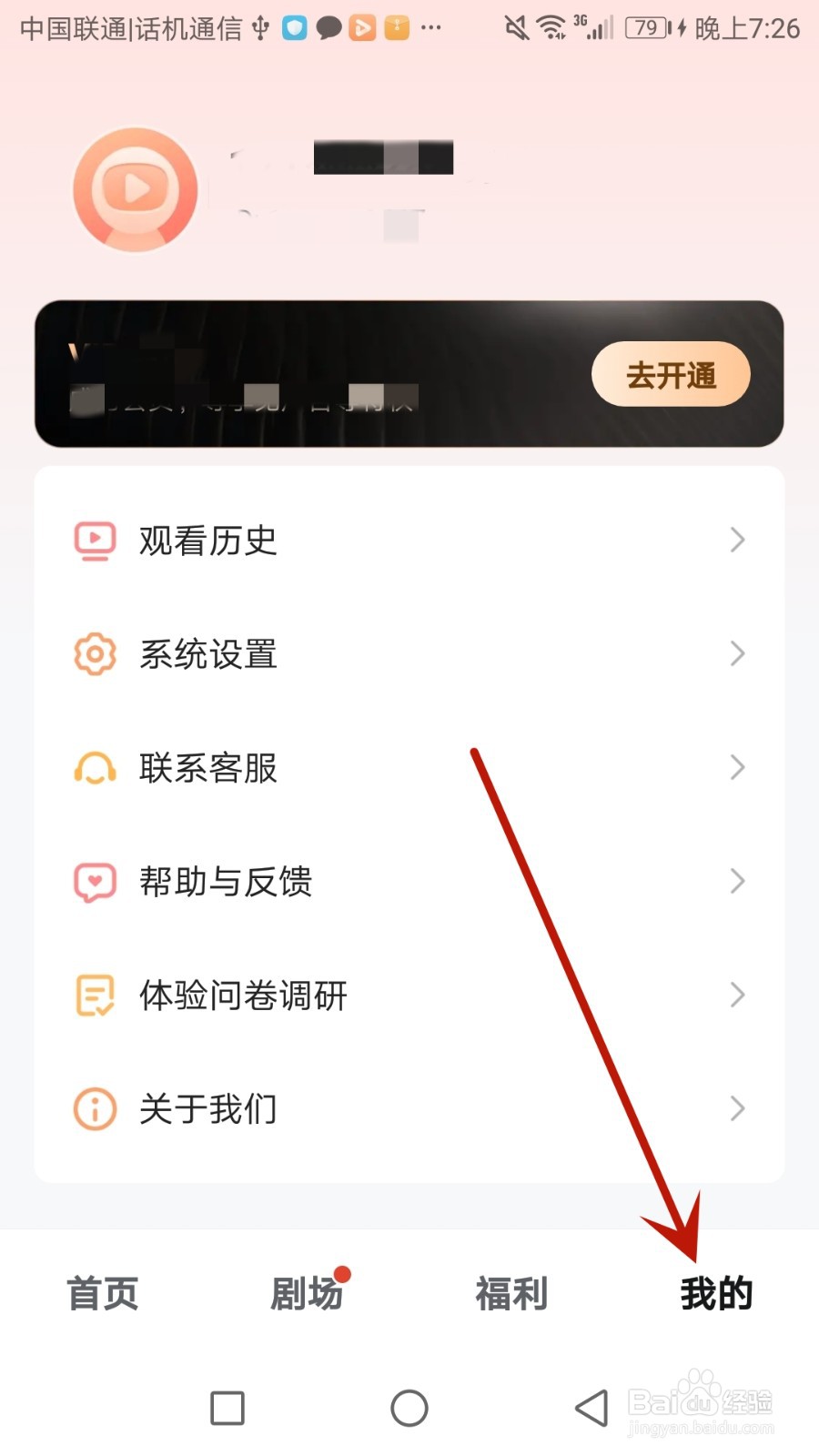Screen dimensions: 819x1456
Task: Click the 关于我们 info icon
Action: point(93,1108)
